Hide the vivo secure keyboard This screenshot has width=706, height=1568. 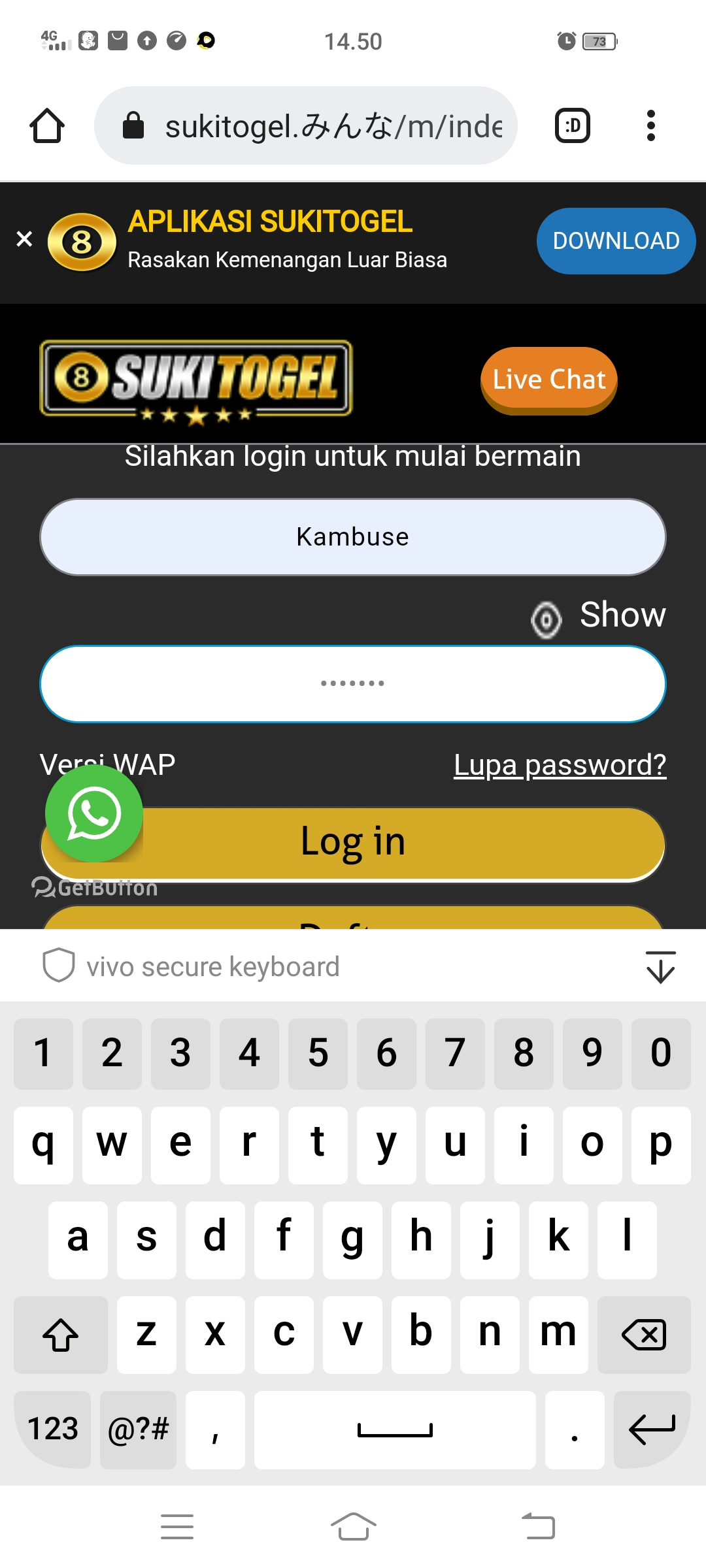(x=660, y=967)
